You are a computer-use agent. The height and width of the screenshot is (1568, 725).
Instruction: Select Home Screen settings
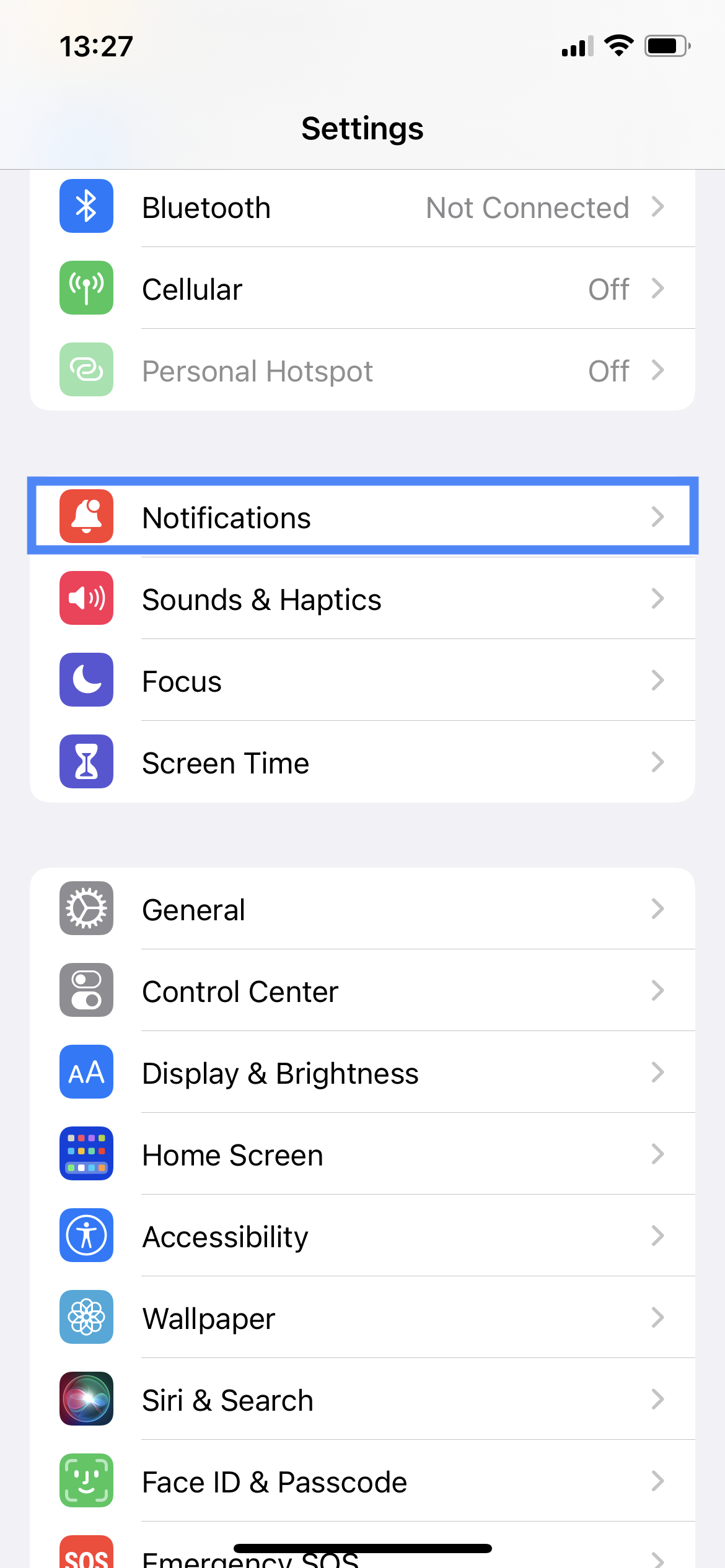pyautogui.click(x=362, y=1154)
